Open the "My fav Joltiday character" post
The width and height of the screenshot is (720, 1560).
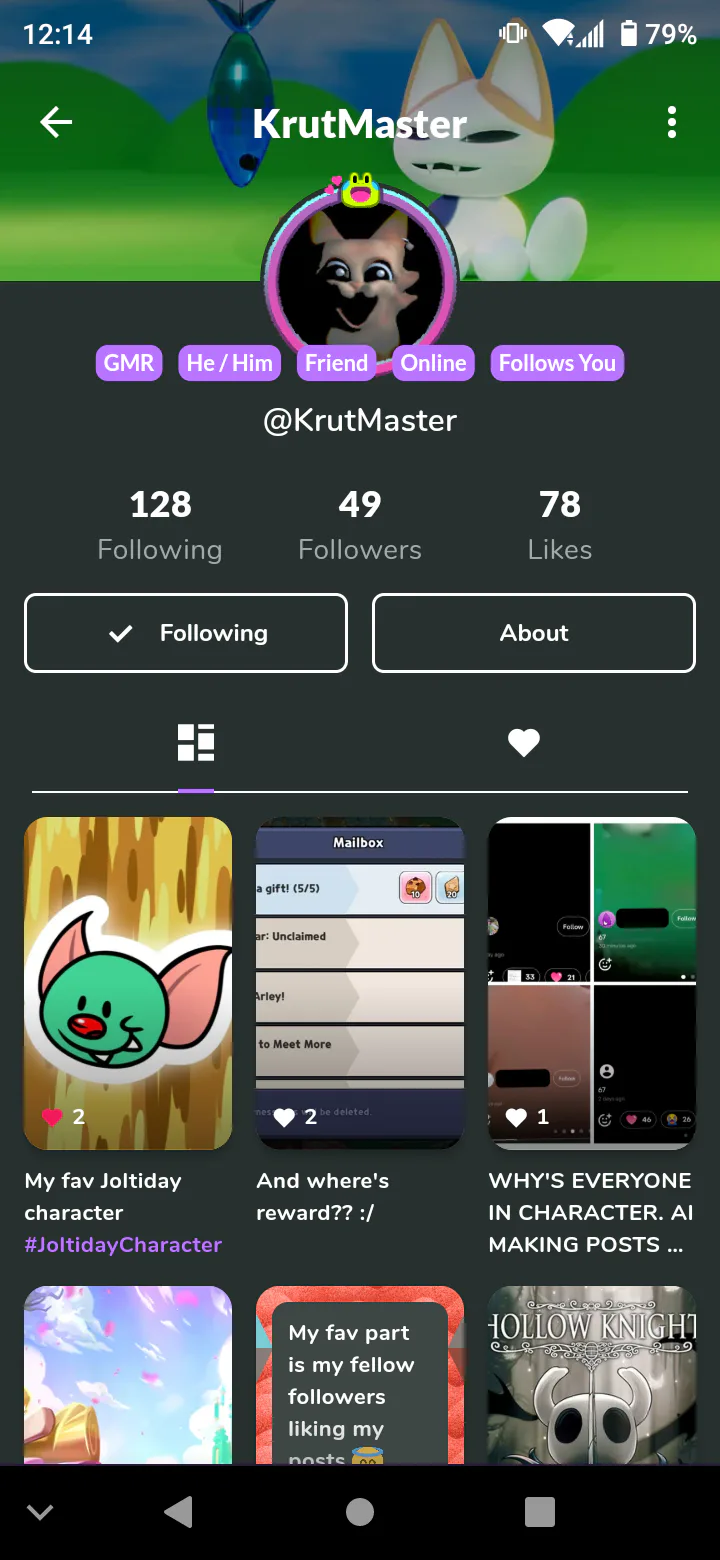pyautogui.click(x=128, y=983)
